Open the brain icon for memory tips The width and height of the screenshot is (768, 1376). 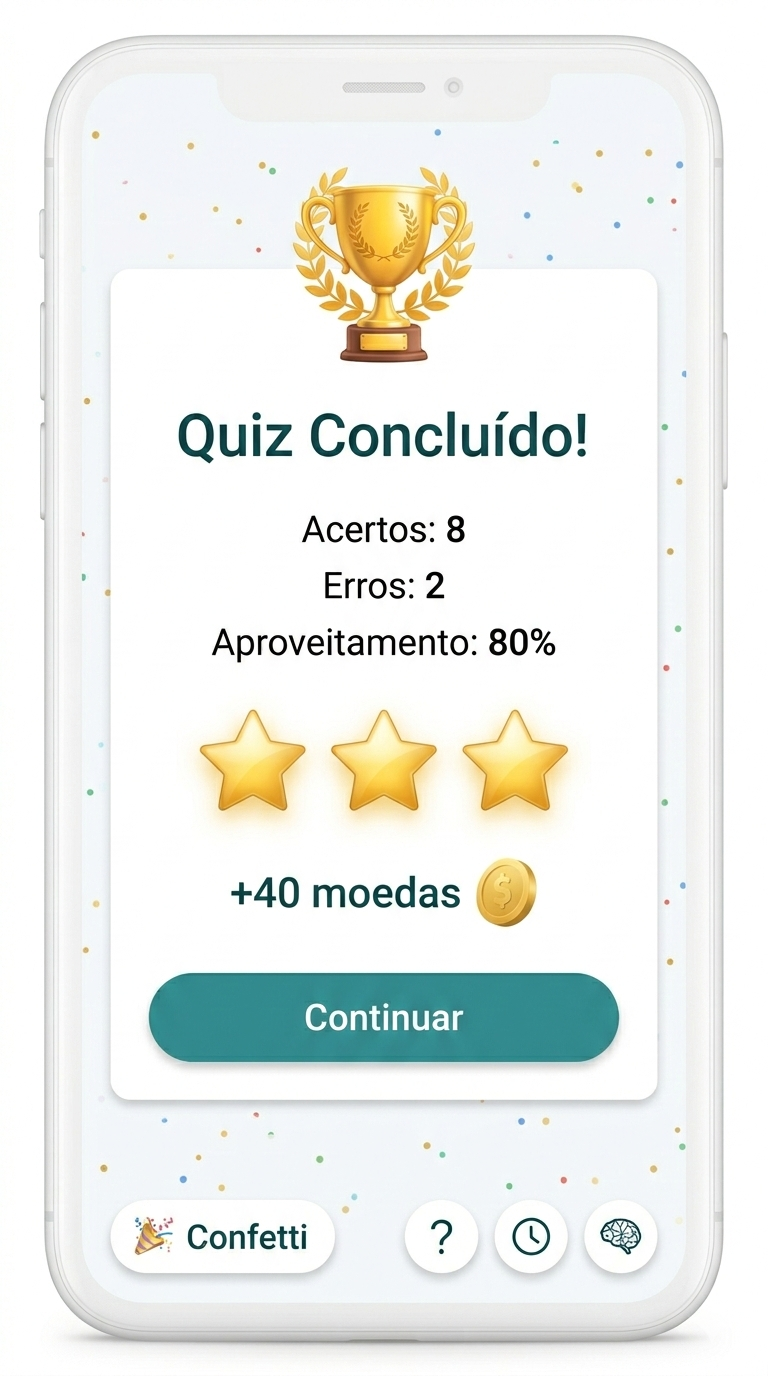coord(621,1237)
